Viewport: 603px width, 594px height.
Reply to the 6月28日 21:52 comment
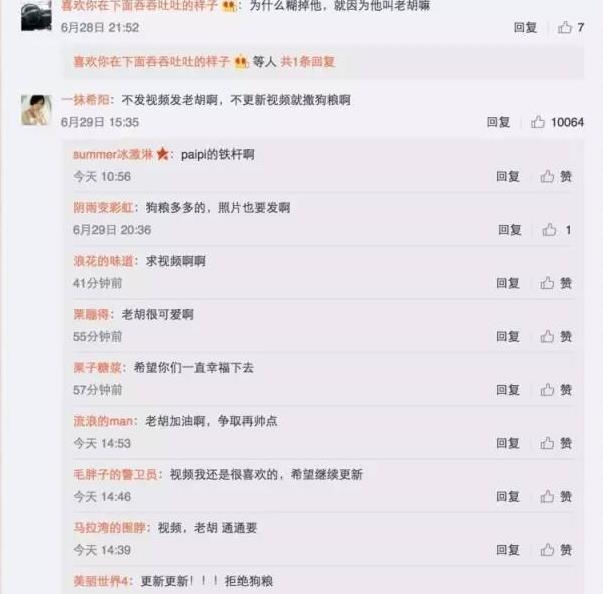tap(525, 28)
